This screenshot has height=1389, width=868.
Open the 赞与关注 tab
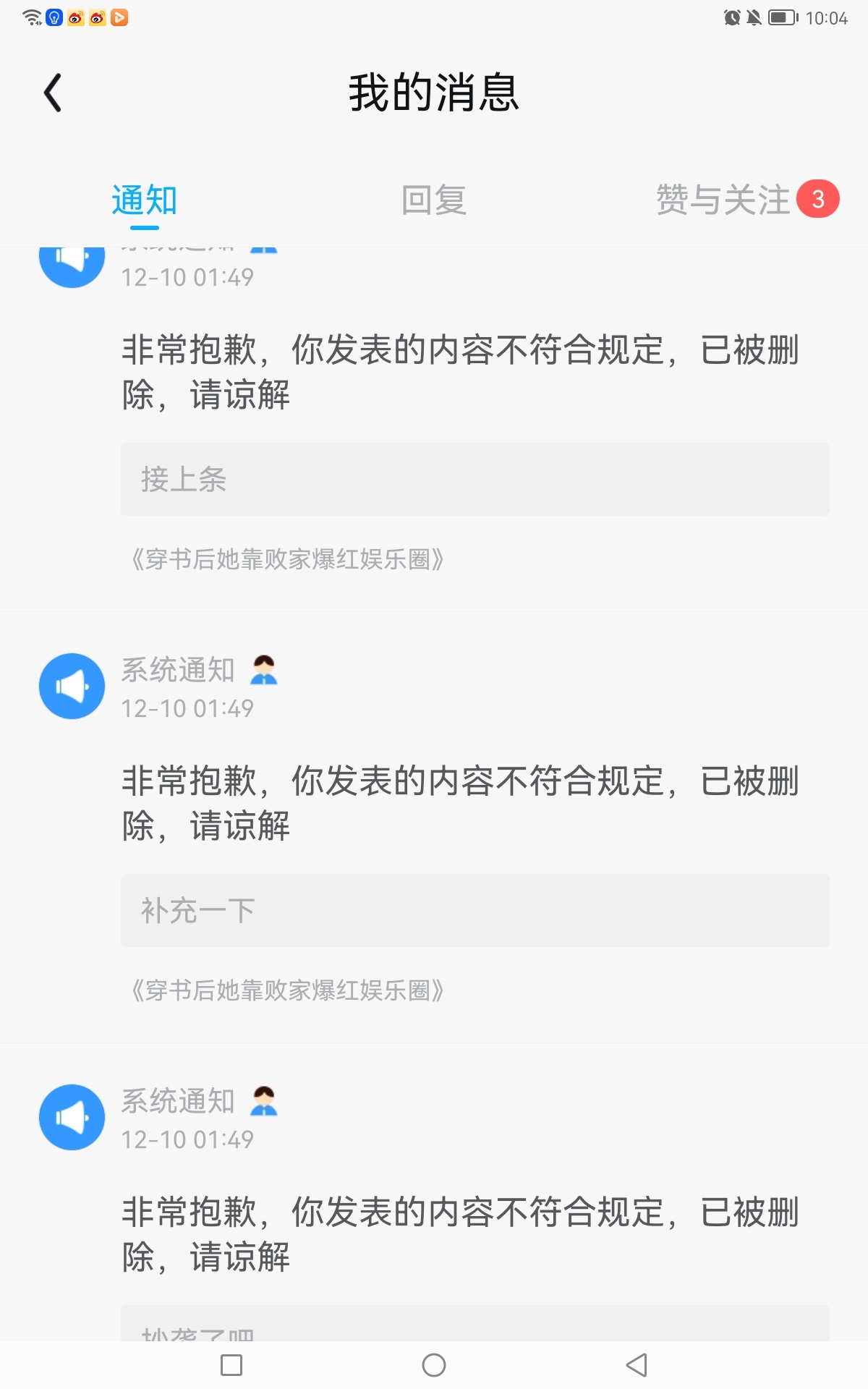(x=723, y=200)
